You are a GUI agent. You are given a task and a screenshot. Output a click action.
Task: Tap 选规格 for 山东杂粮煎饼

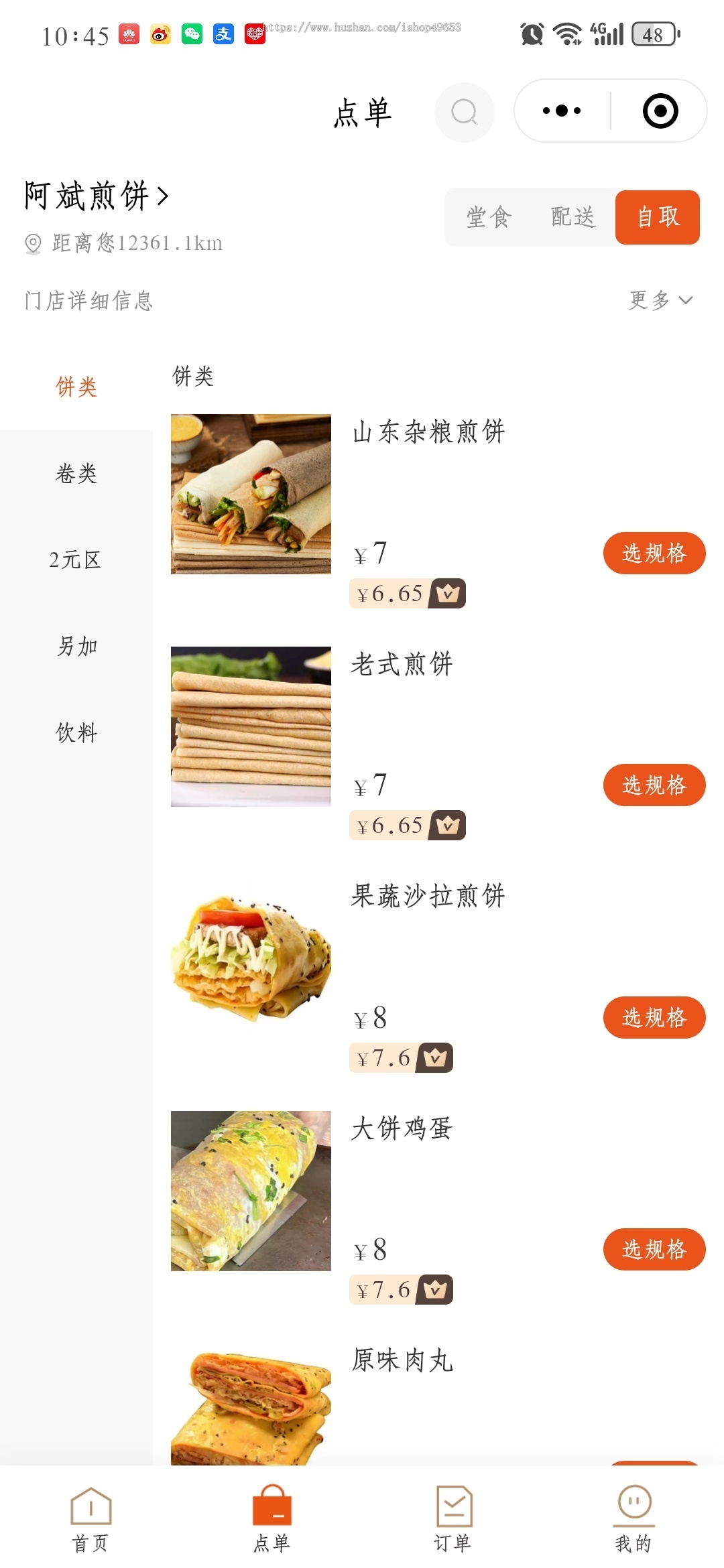pos(654,552)
